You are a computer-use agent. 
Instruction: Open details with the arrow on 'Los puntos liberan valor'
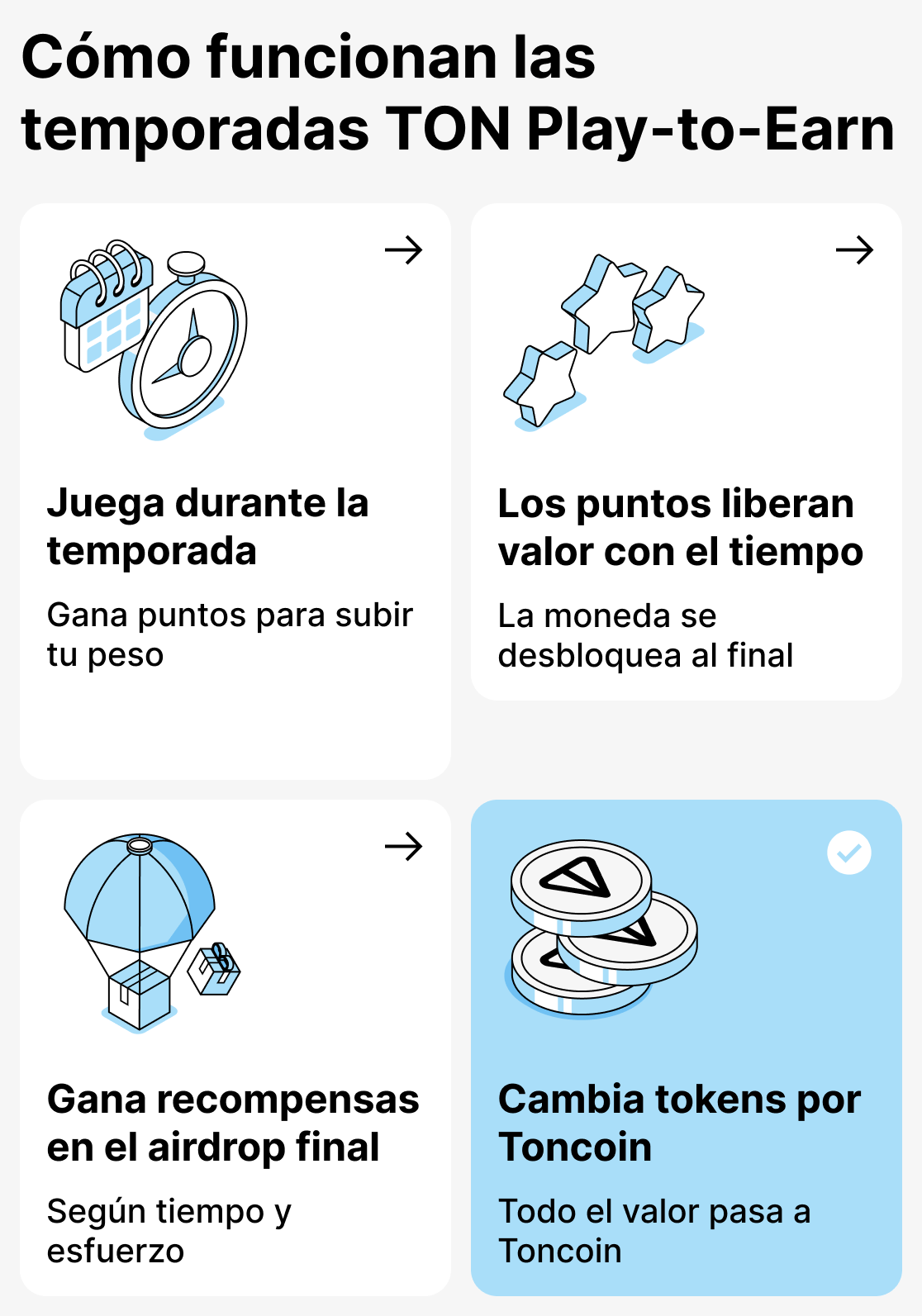click(855, 249)
